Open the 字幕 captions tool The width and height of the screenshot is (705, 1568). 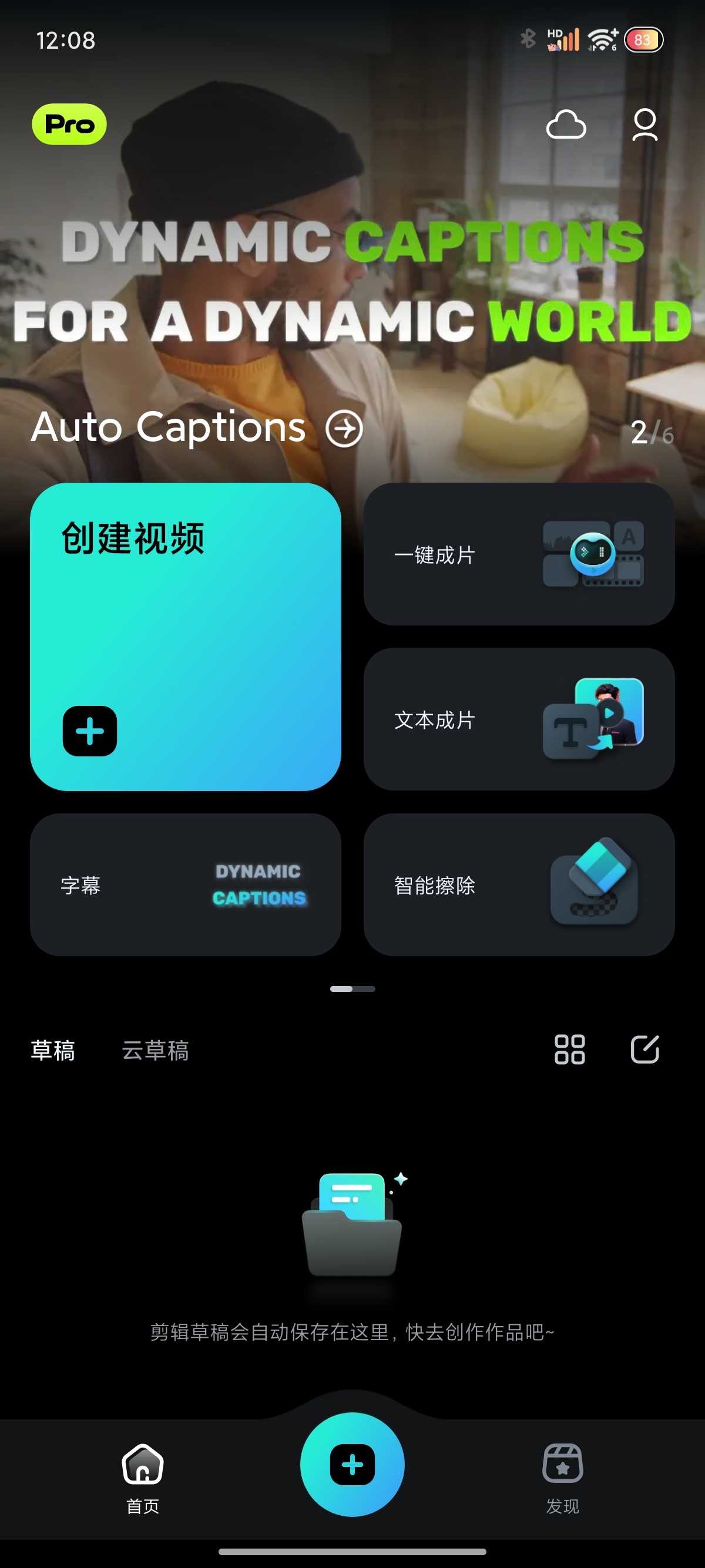[x=185, y=884]
